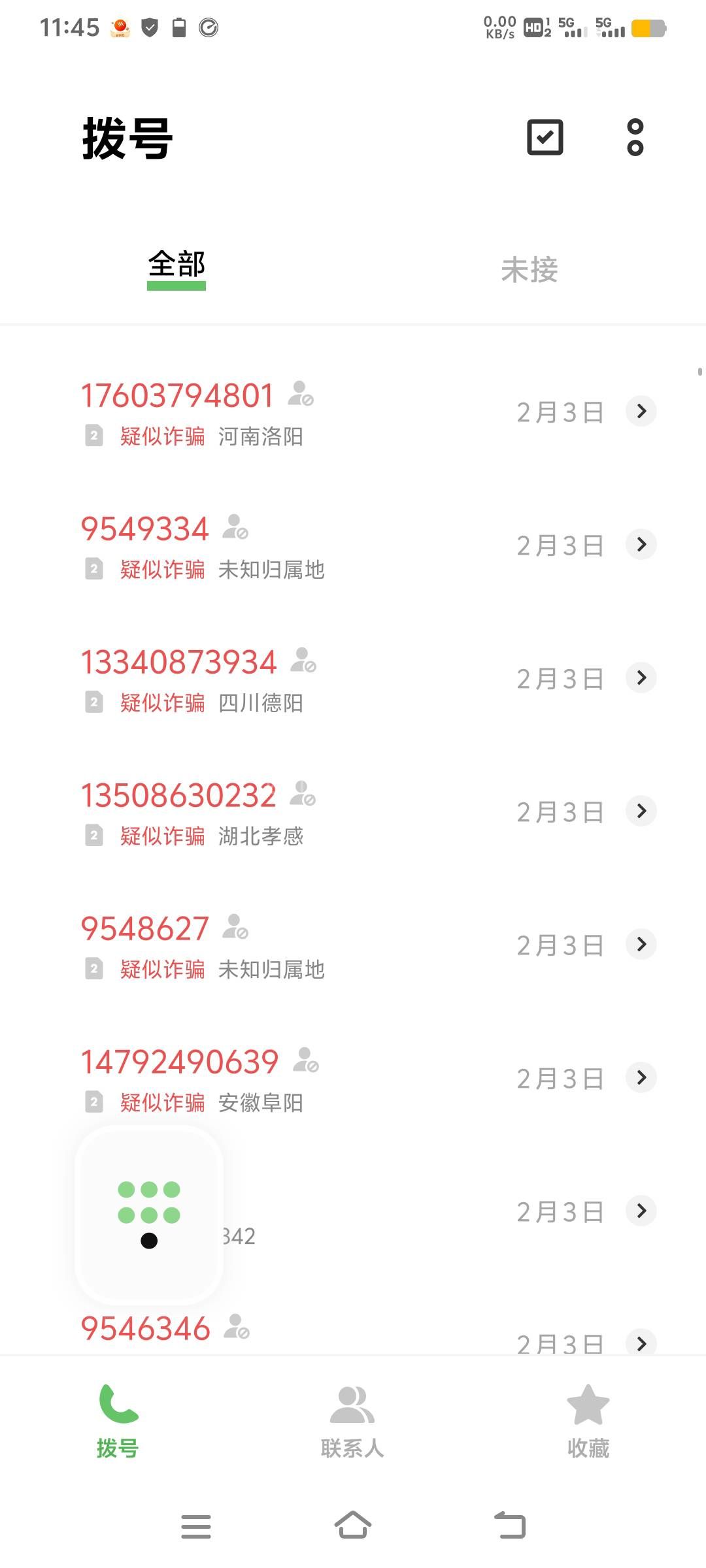The height and width of the screenshot is (1568, 706).
Task: Call the number 9546346
Action: [x=145, y=1330]
